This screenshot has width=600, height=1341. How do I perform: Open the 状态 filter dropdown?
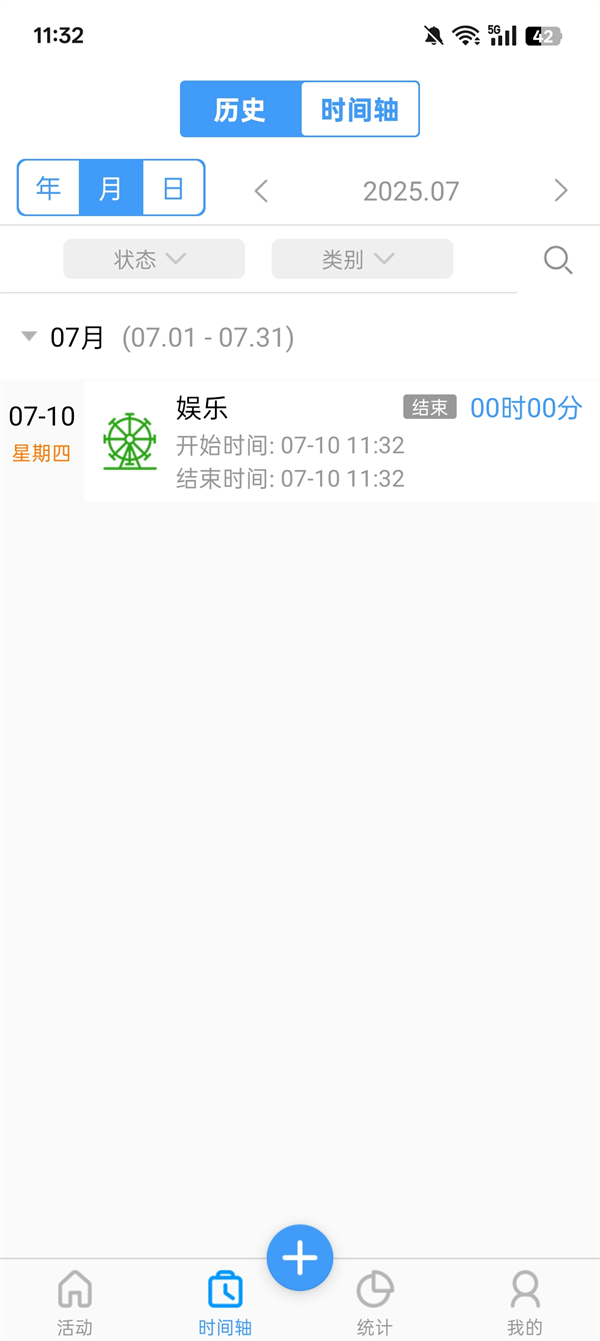pos(153,259)
